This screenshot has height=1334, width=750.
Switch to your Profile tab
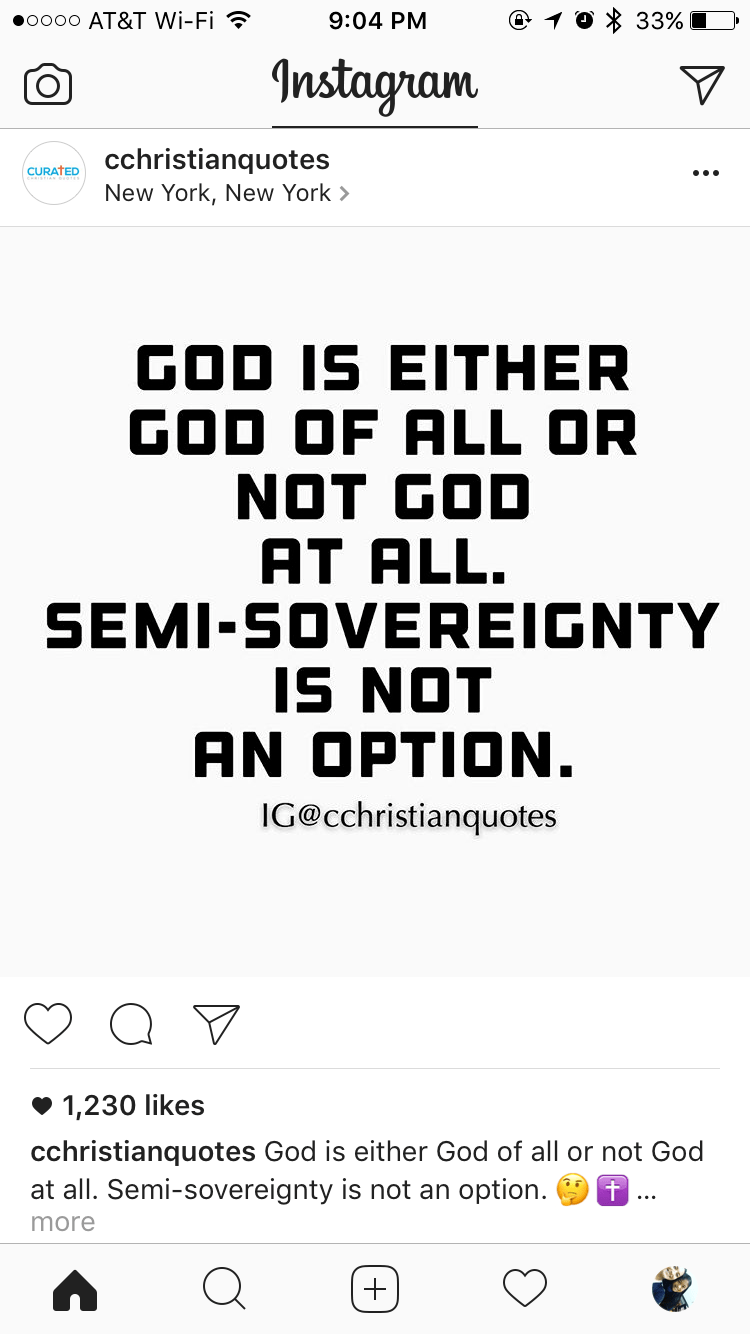point(673,1289)
